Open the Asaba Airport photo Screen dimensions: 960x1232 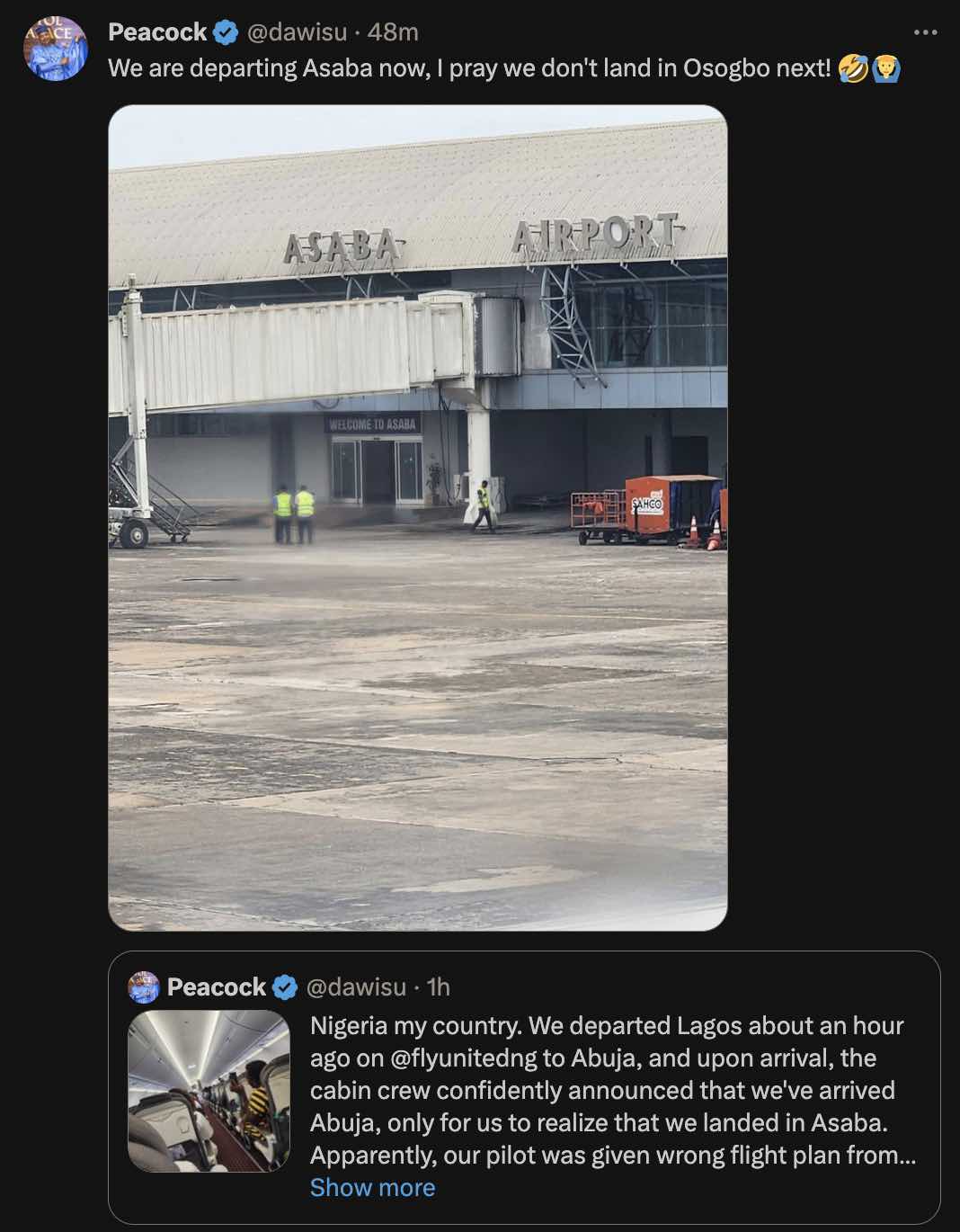[417, 517]
